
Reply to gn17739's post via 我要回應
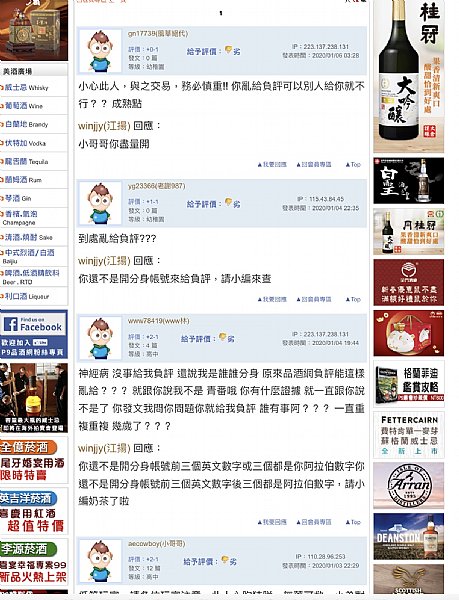[272, 165]
